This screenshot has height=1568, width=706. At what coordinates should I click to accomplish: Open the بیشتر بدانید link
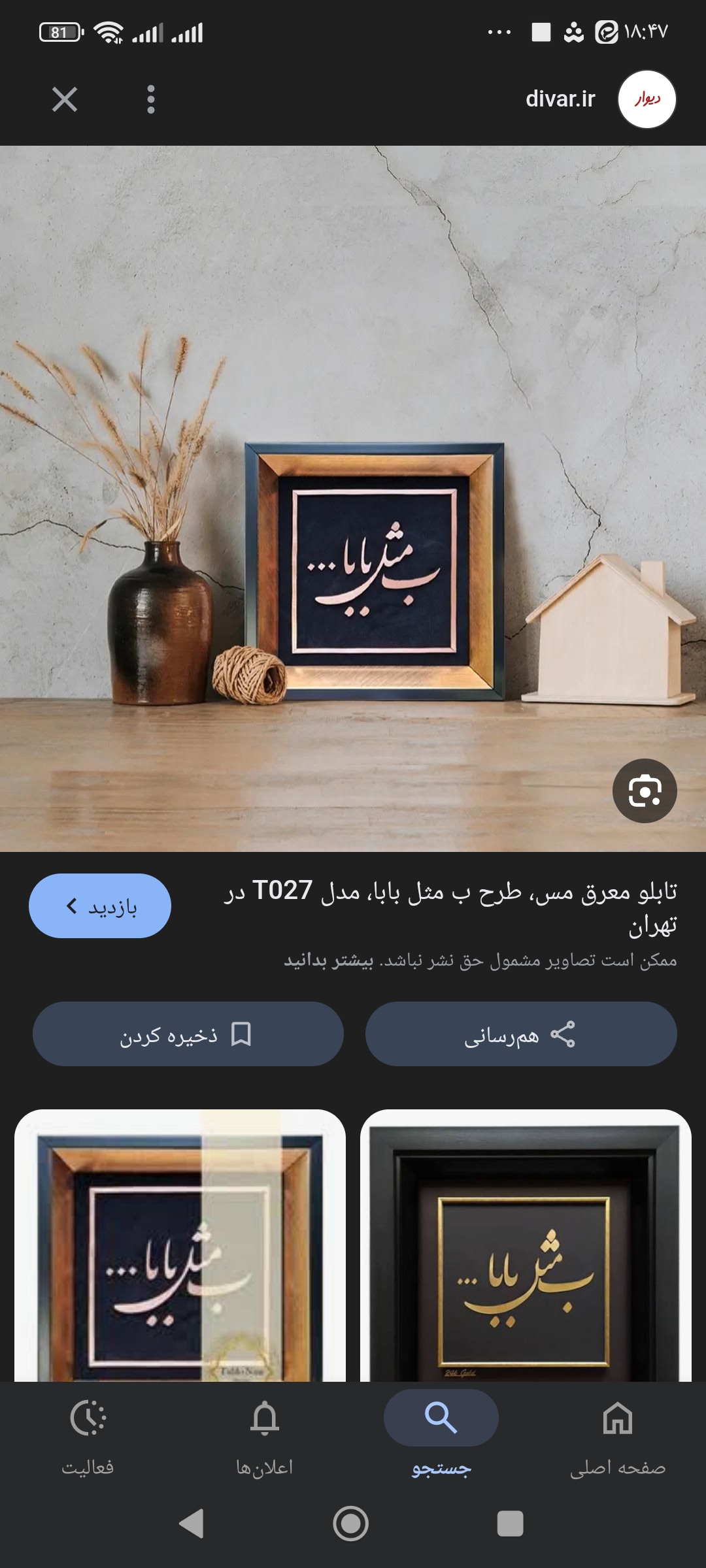(x=328, y=961)
